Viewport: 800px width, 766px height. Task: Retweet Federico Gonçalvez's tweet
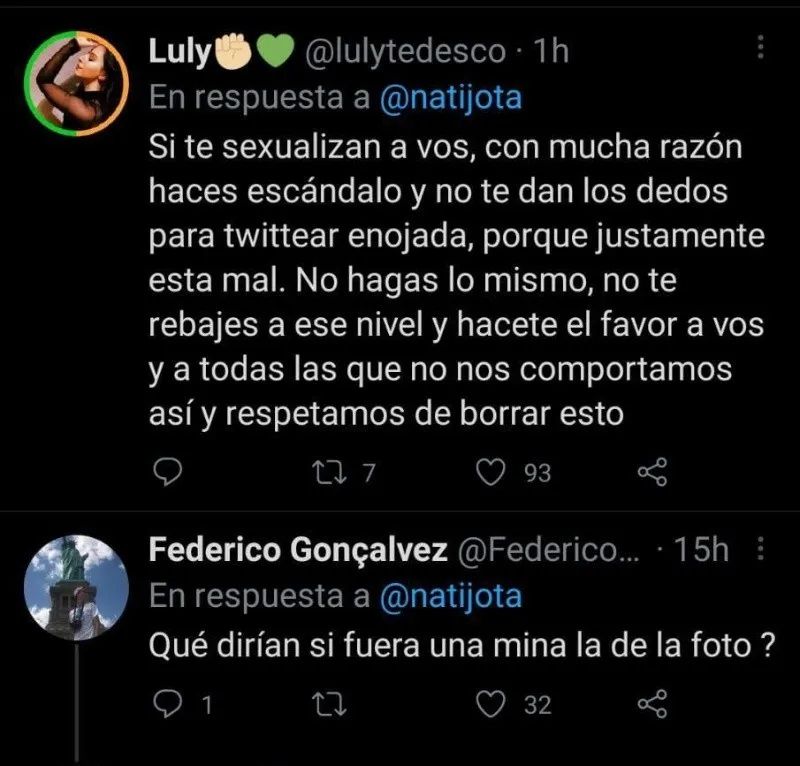coord(326,706)
